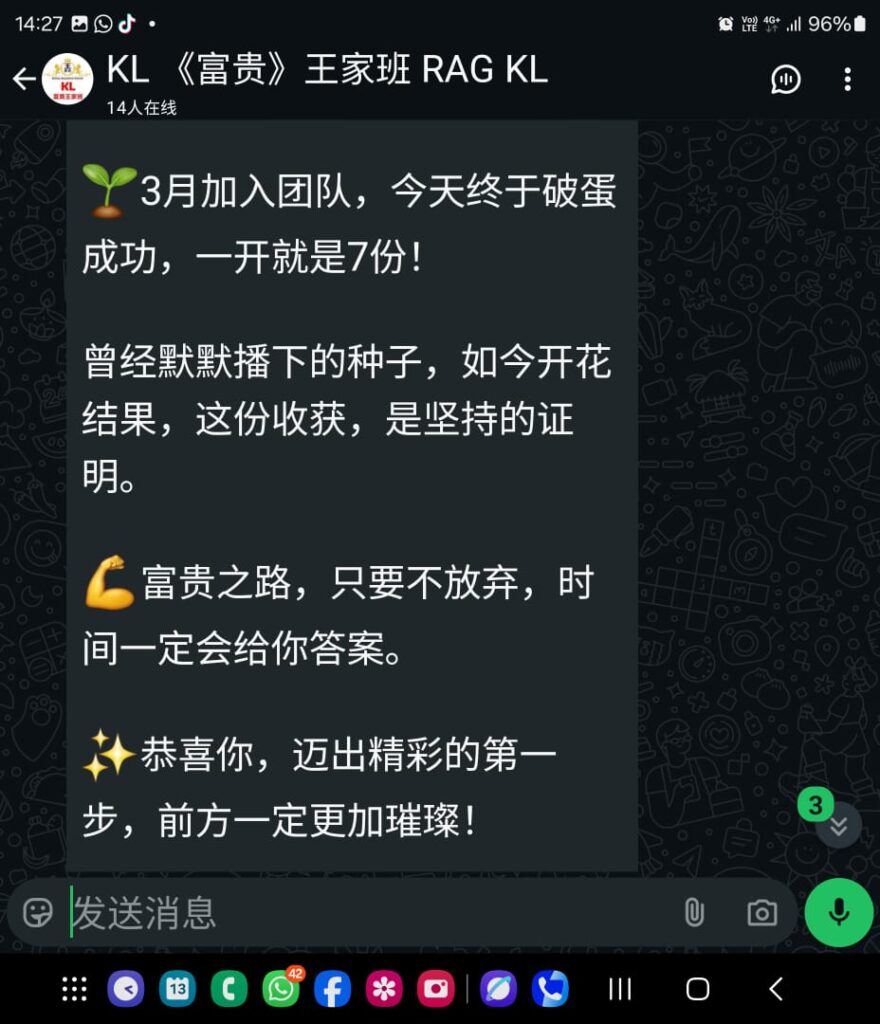Record a voice message with the microphone
880x1024 pixels.
coord(839,912)
